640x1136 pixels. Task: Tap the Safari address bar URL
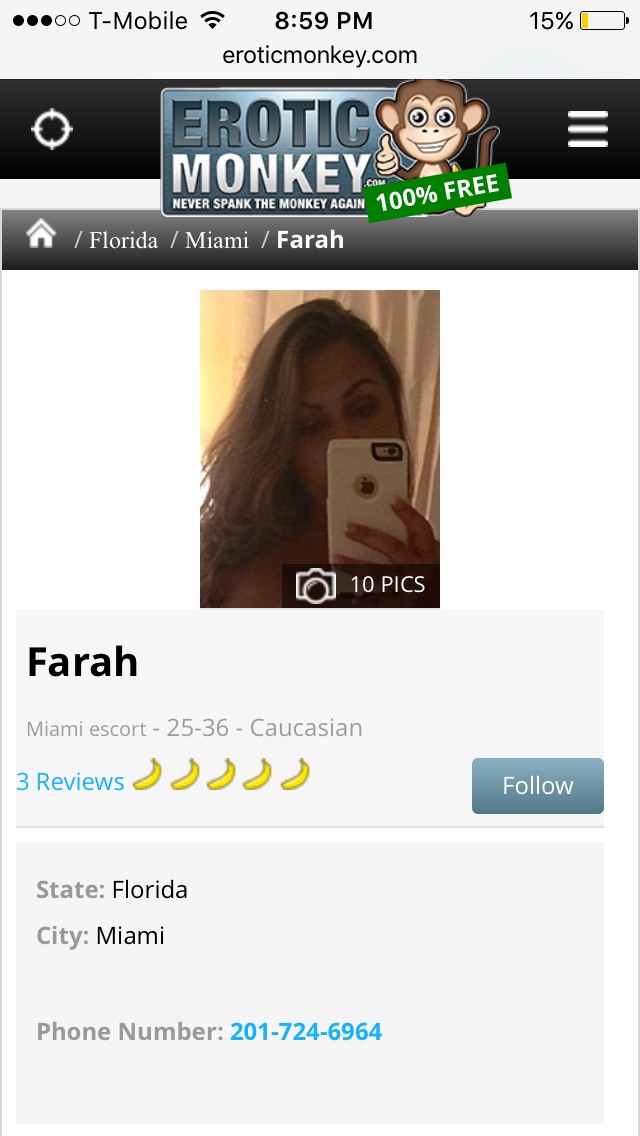320,55
